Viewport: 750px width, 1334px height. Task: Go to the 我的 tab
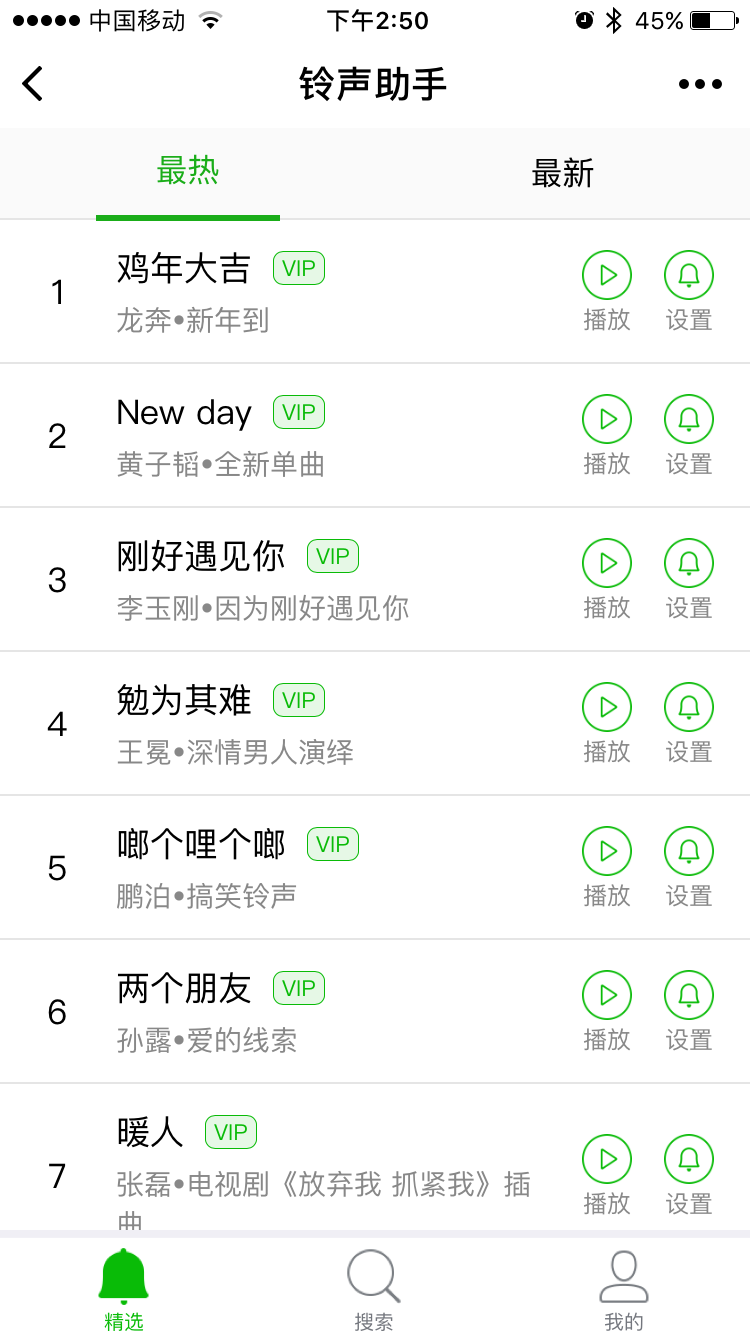tap(624, 1290)
